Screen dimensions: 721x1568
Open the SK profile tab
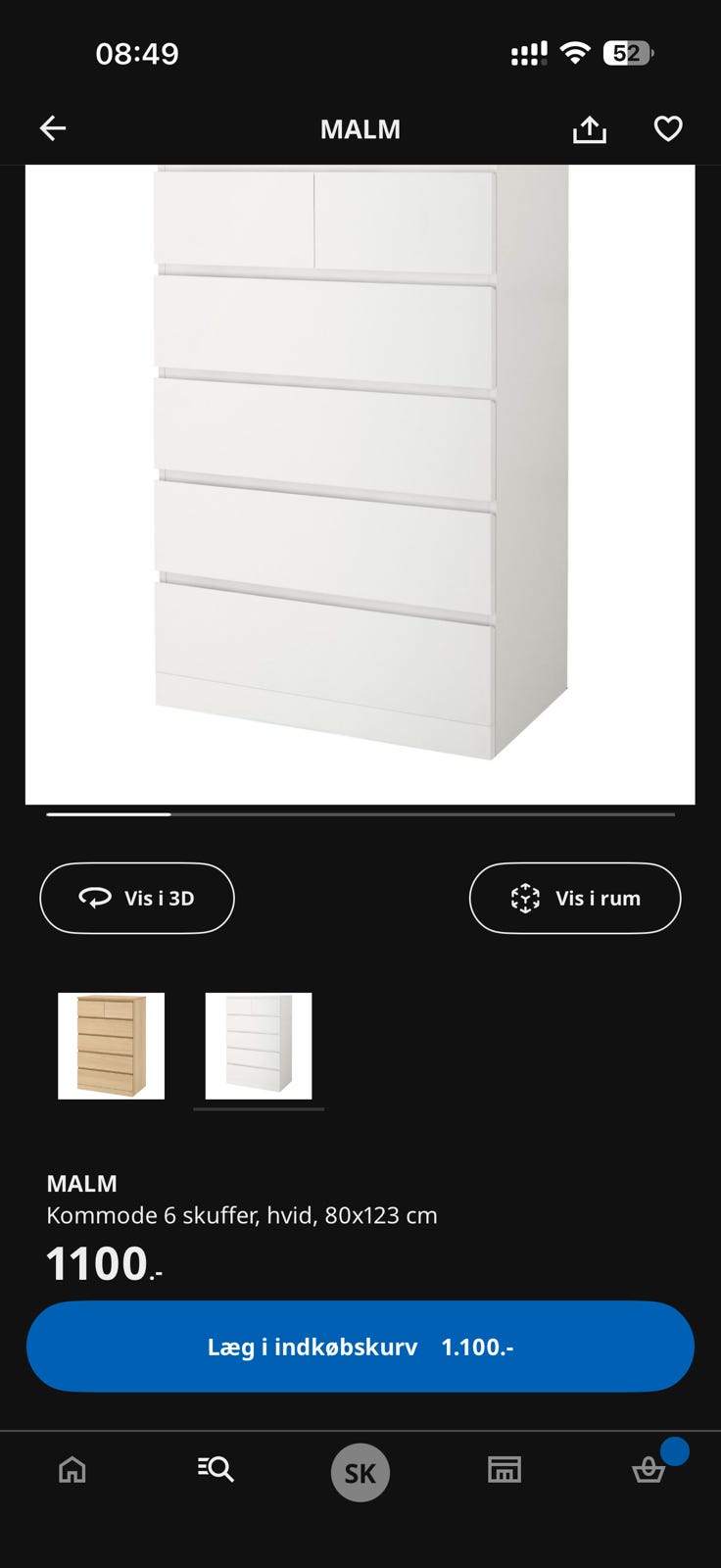pyautogui.click(x=360, y=1472)
